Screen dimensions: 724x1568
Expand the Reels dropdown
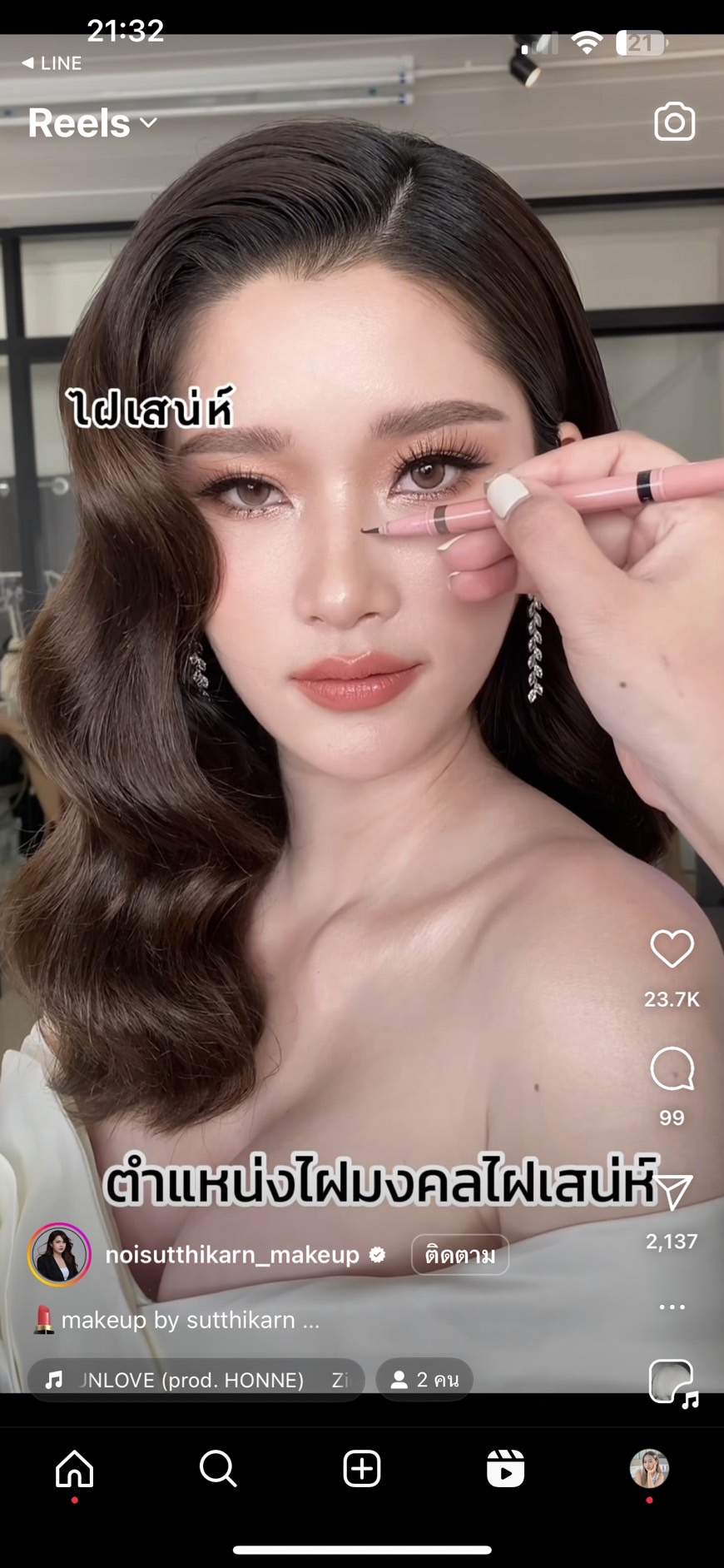[92, 123]
